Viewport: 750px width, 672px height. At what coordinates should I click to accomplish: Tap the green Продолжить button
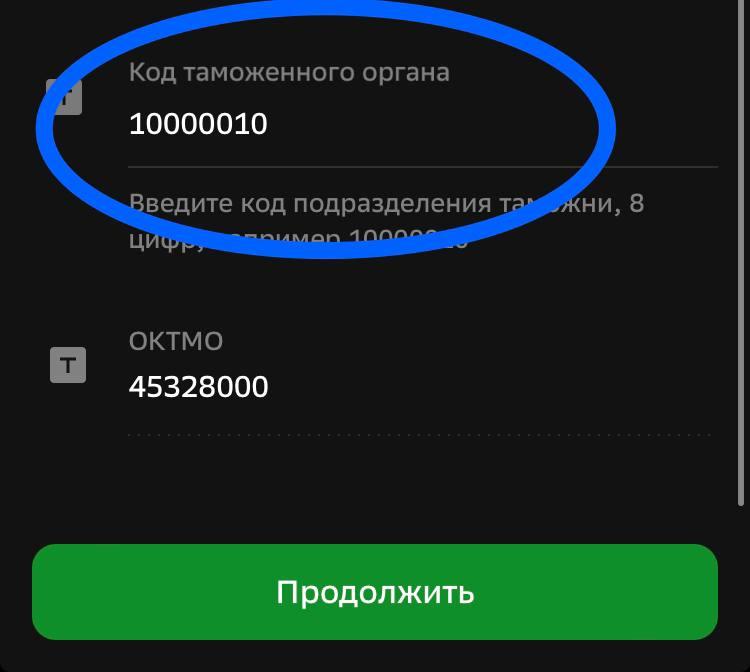375,592
